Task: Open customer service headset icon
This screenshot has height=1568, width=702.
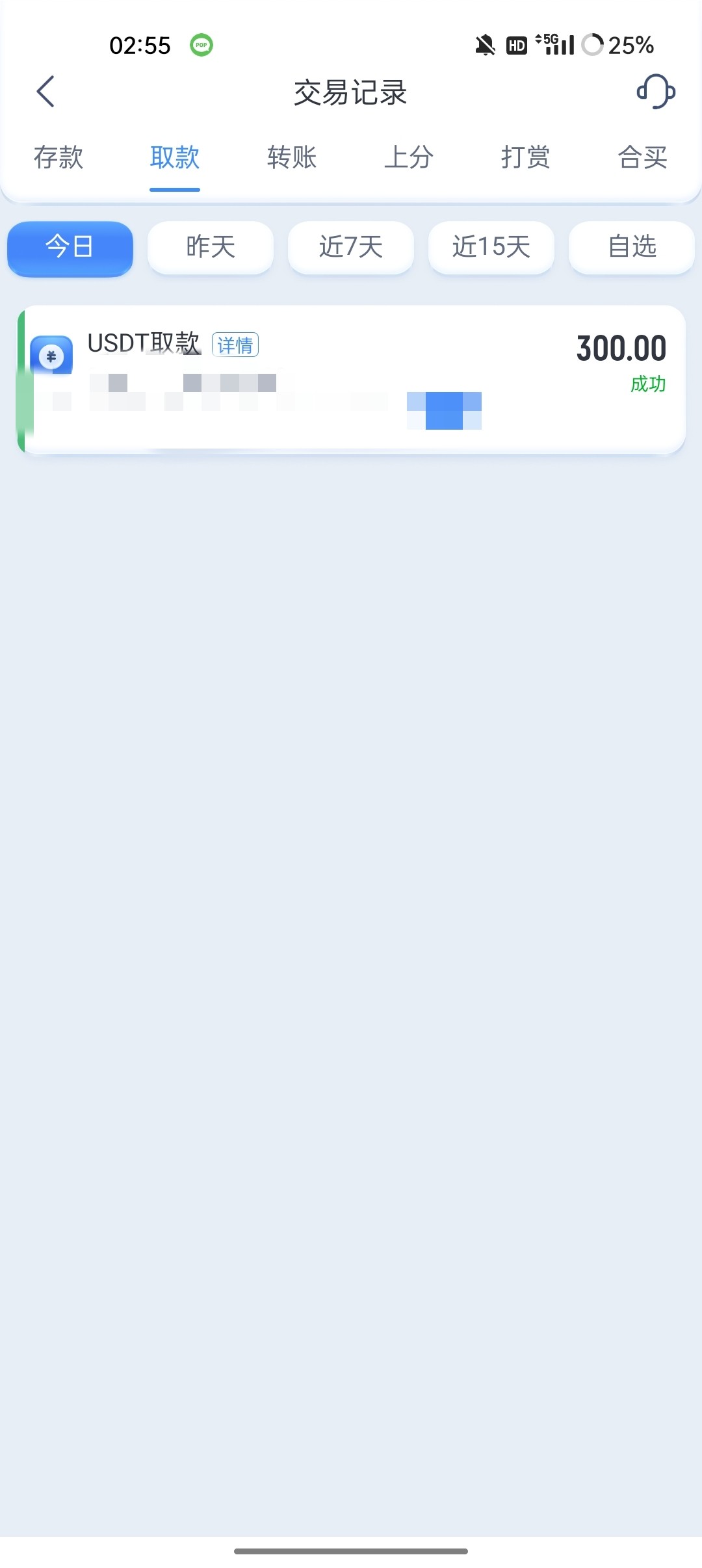Action: 656,91
